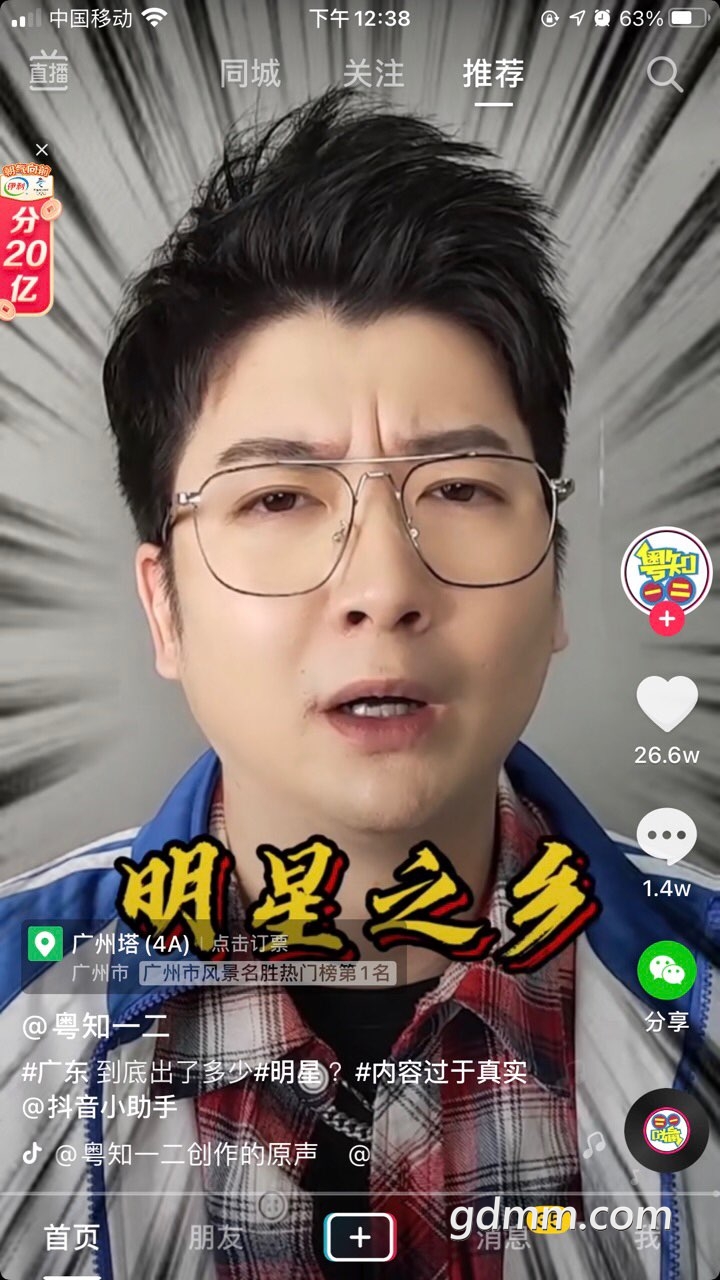
Task: Switch to the 关注 tab
Action: pos(373,74)
